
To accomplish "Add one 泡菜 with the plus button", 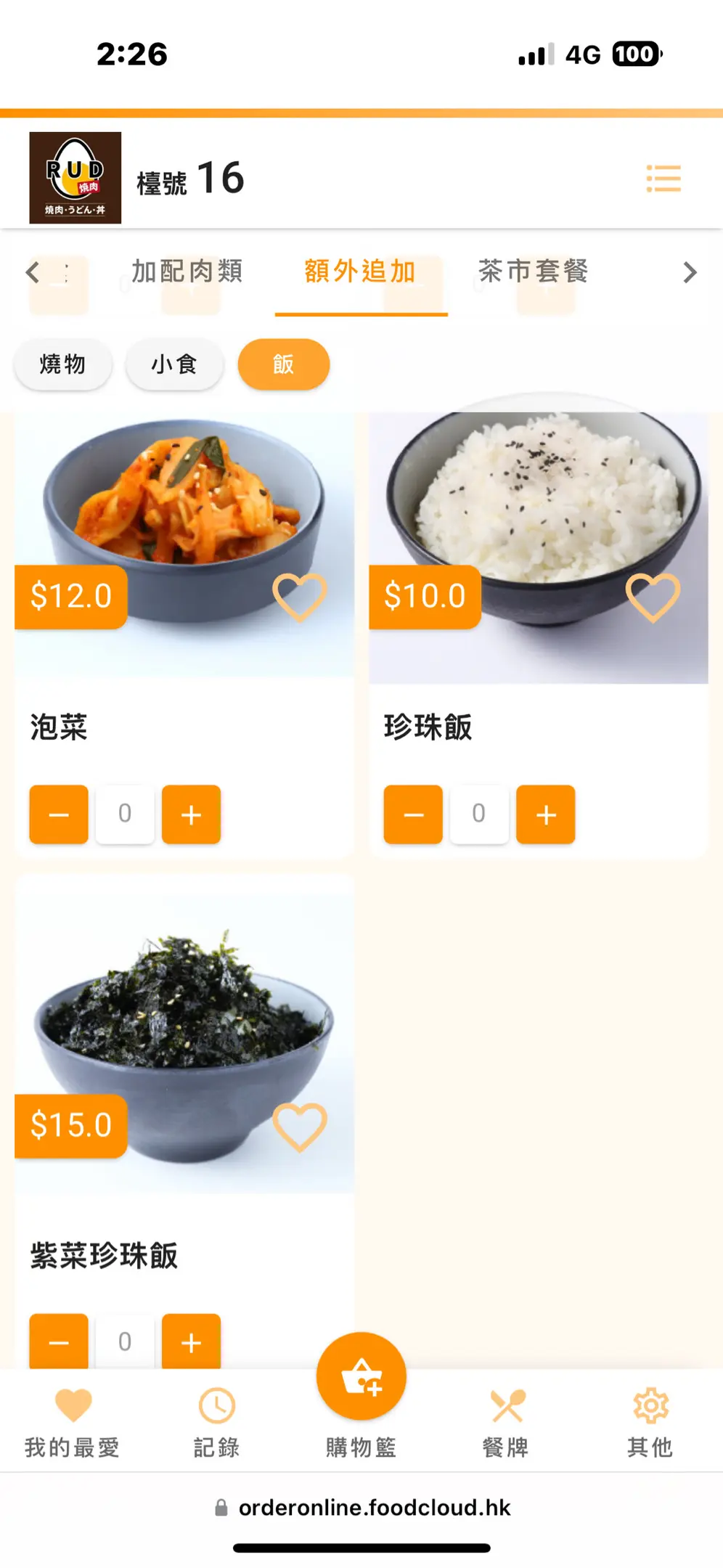I will tap(191, 814).
